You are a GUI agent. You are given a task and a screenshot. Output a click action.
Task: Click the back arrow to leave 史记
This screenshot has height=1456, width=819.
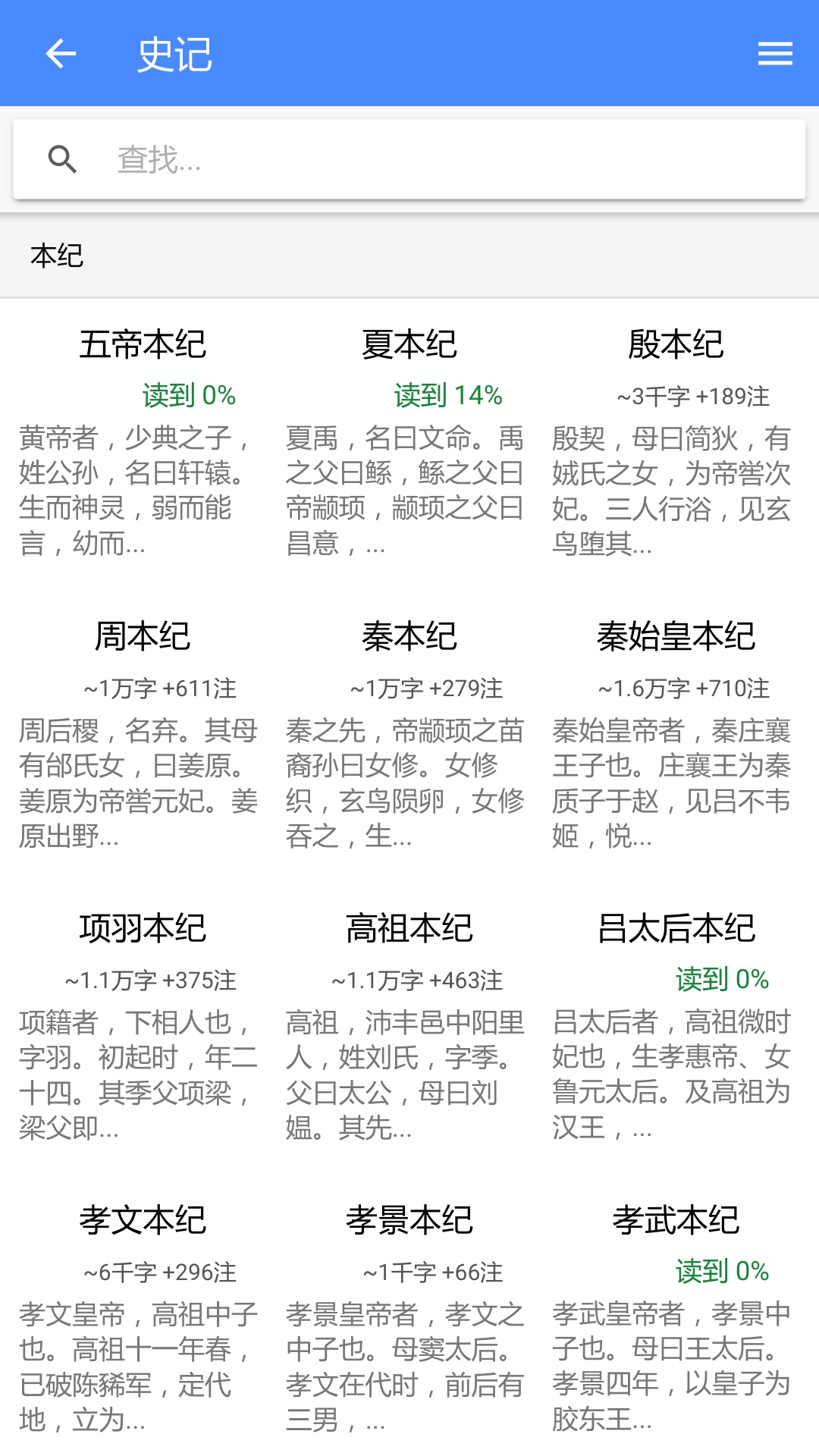click(61, 54)
